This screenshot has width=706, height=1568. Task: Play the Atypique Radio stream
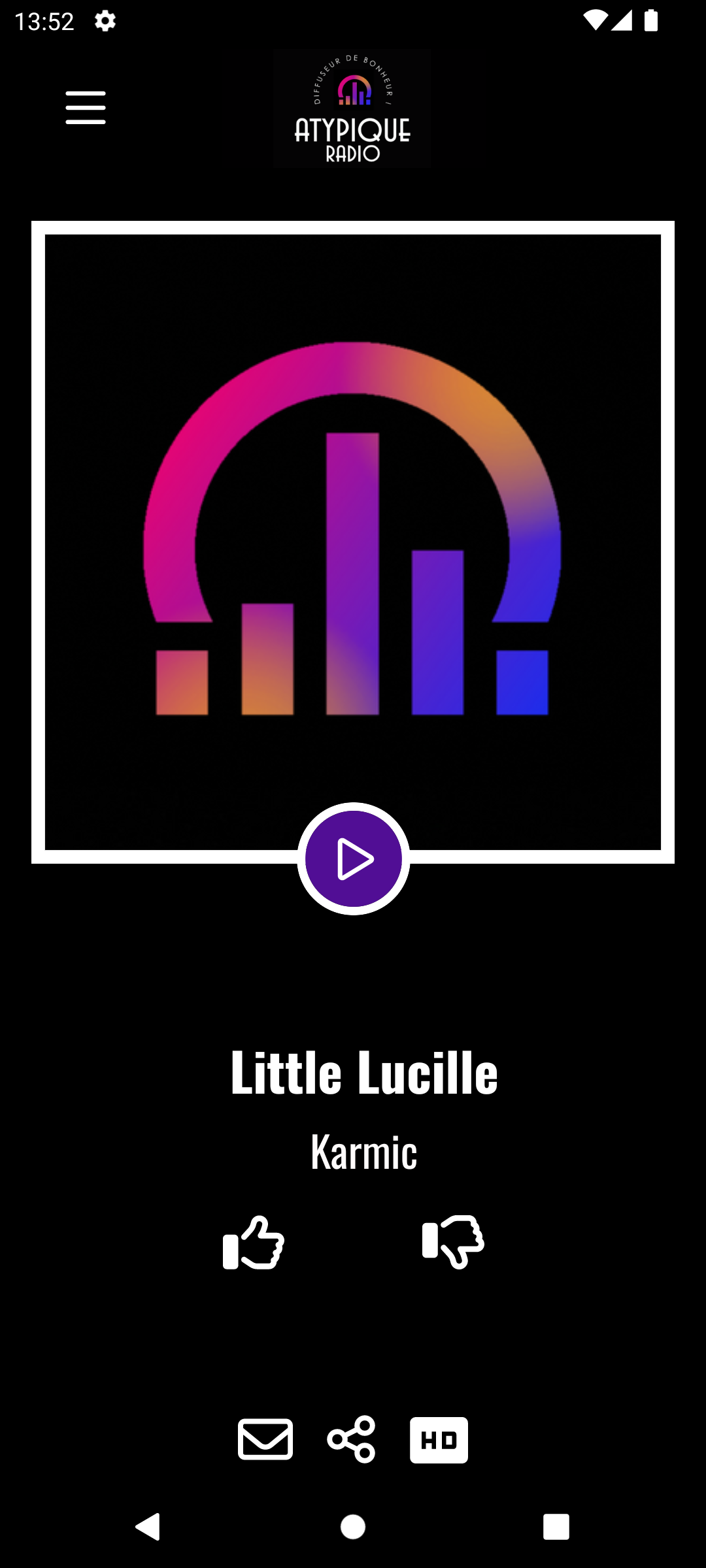click(x=354, y=858)
